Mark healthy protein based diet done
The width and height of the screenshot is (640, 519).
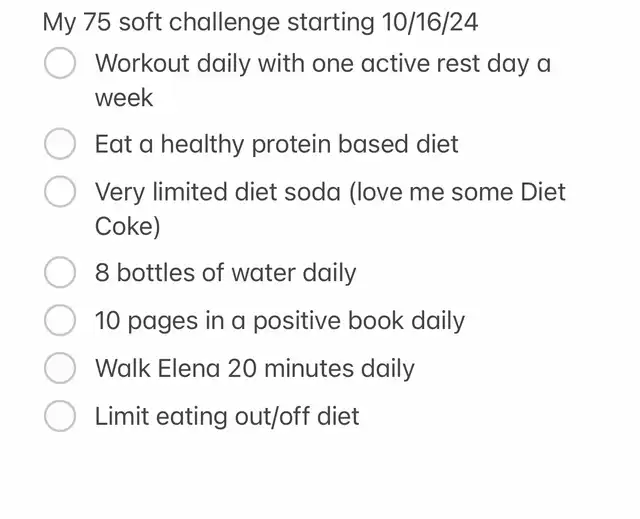[60, 144]
